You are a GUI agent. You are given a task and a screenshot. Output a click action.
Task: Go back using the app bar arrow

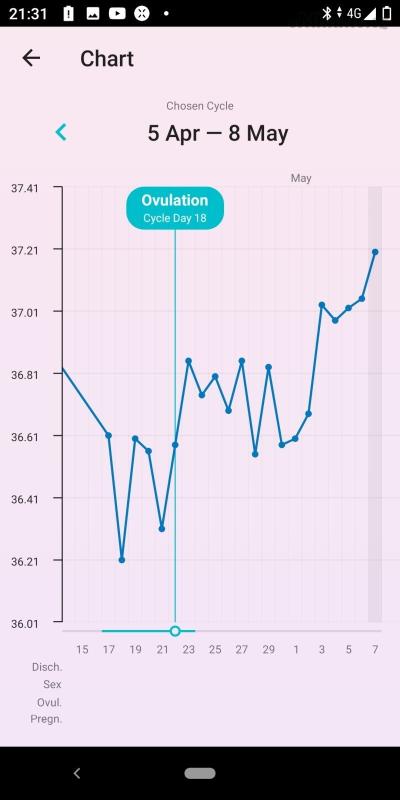click(31, 58)
